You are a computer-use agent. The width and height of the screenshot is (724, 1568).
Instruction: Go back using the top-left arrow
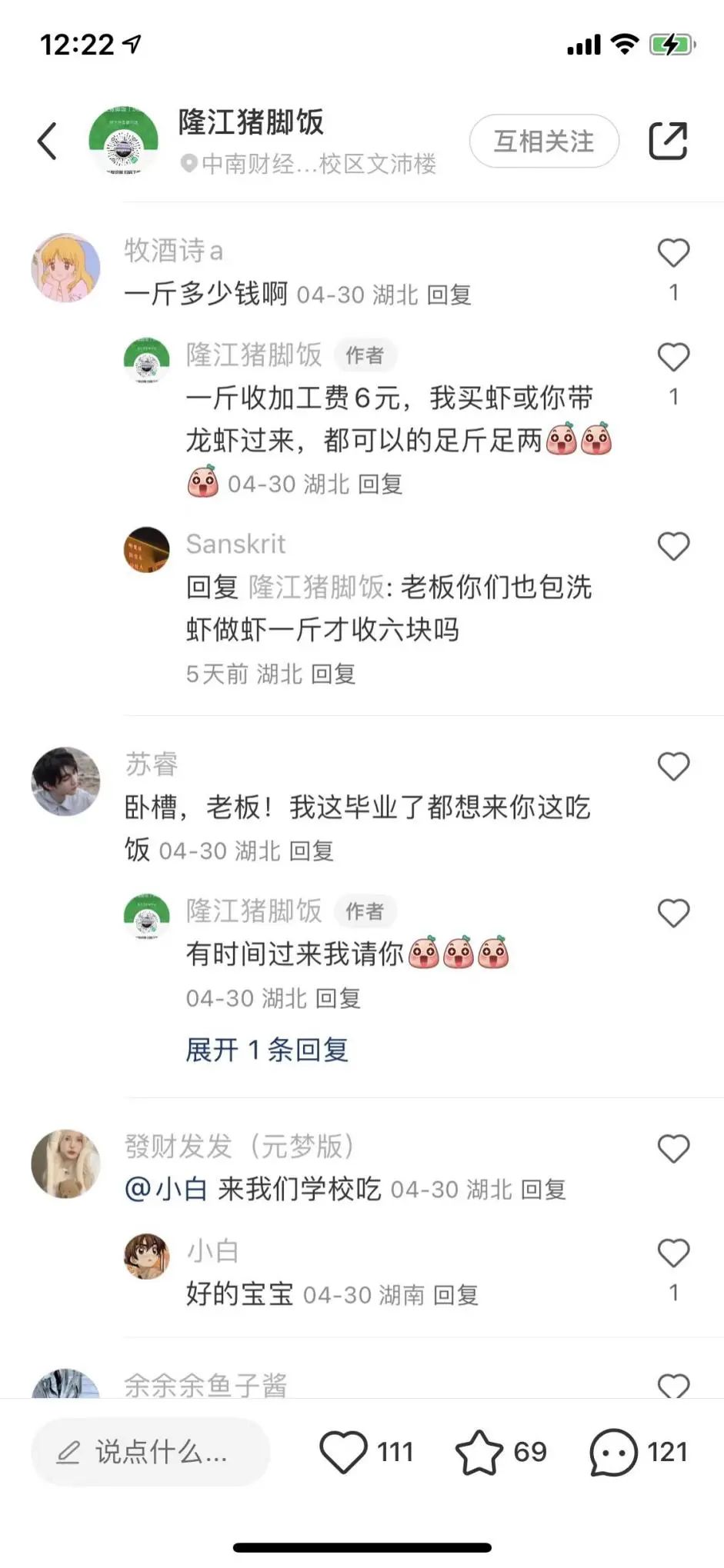tap(48, 141)
